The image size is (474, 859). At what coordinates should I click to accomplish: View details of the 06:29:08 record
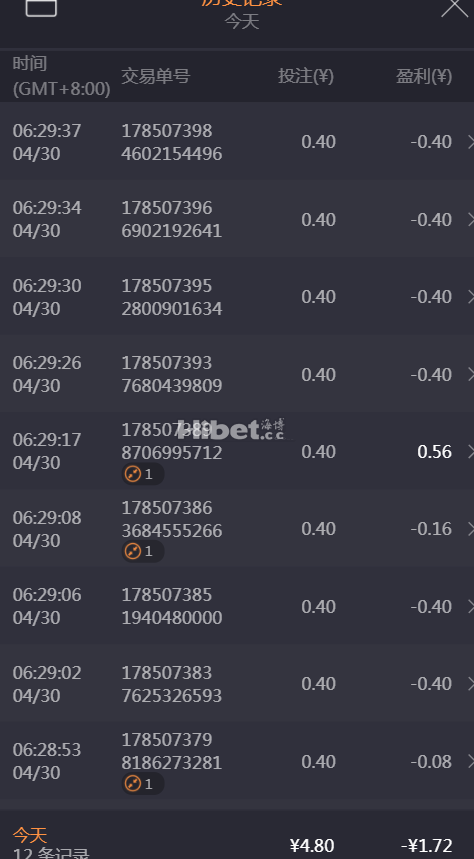click(237, 528)
